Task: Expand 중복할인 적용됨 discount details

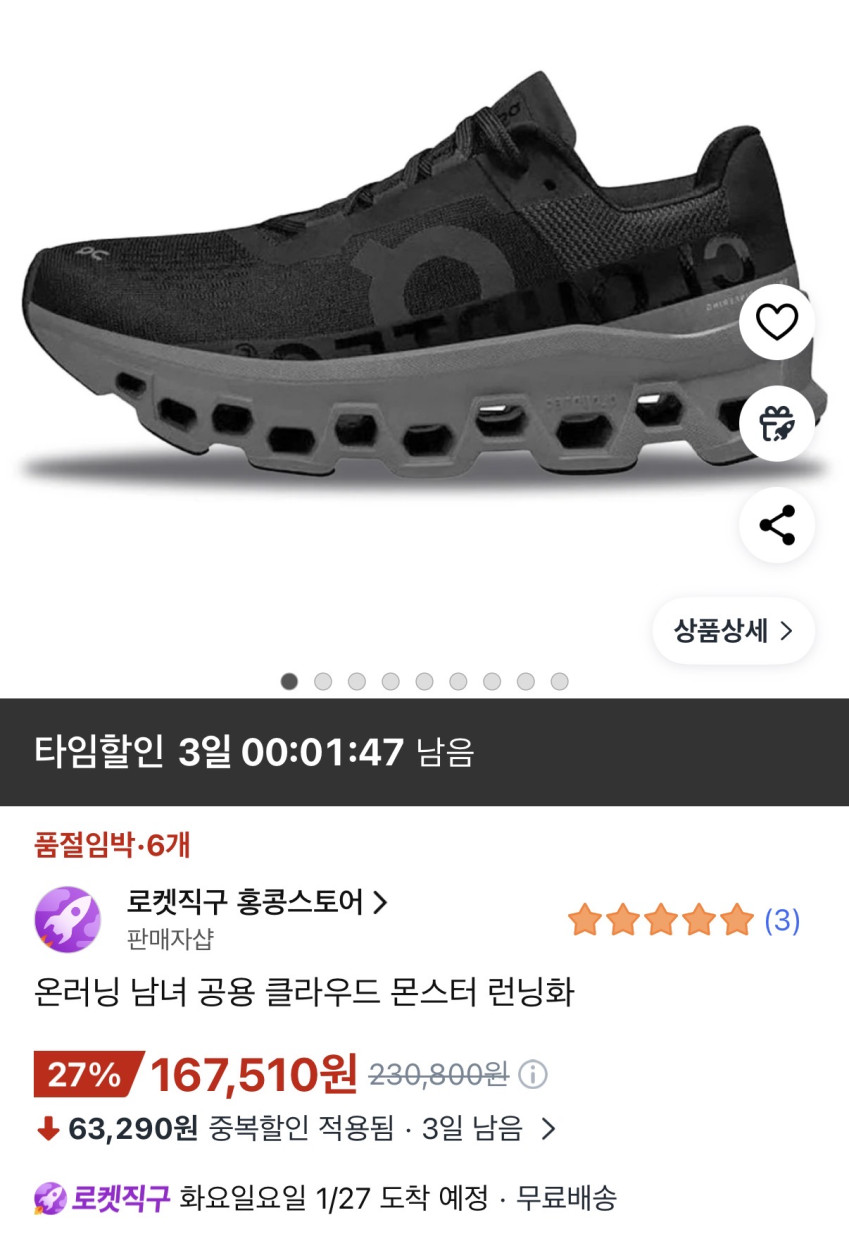Action: click(548, 1129)
